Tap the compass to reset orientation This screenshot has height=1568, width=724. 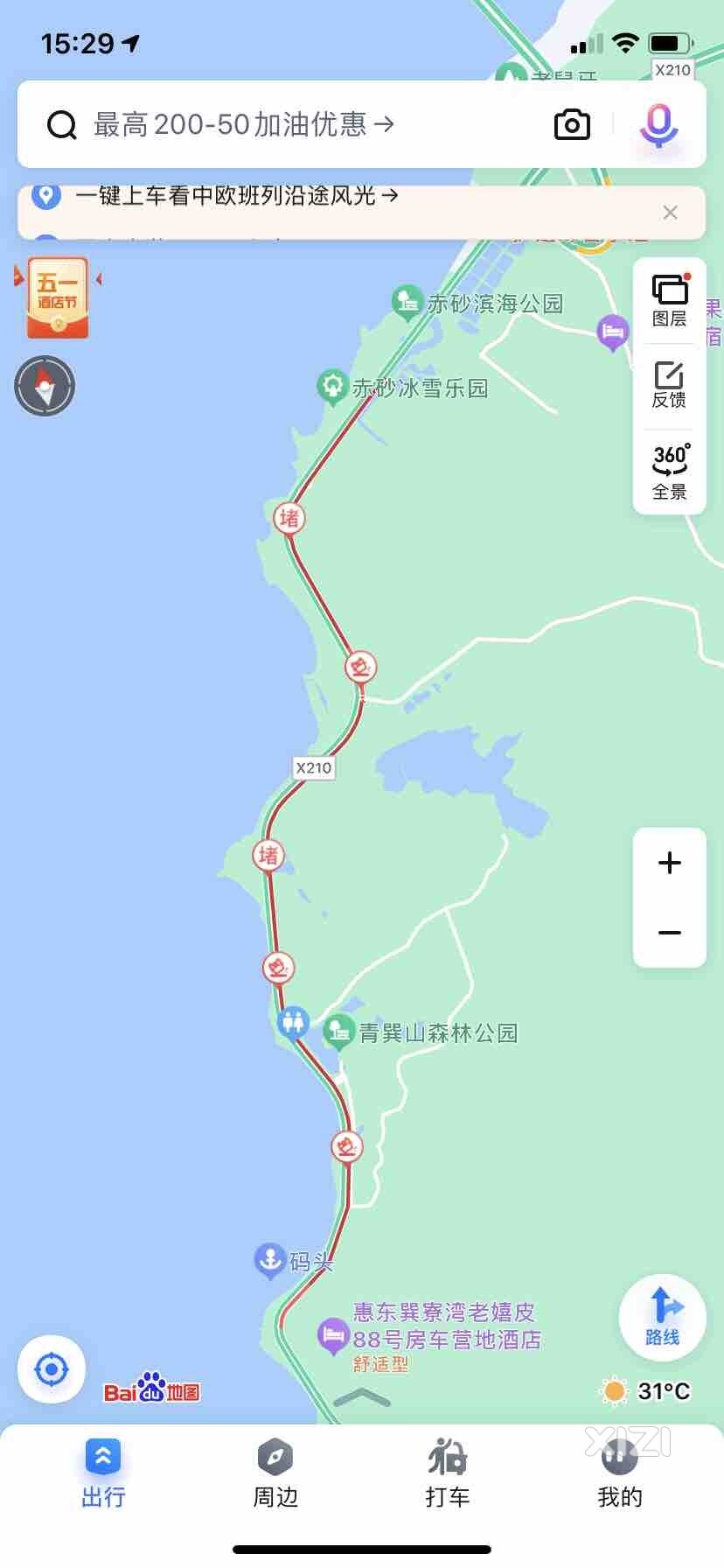click(45, 386)
